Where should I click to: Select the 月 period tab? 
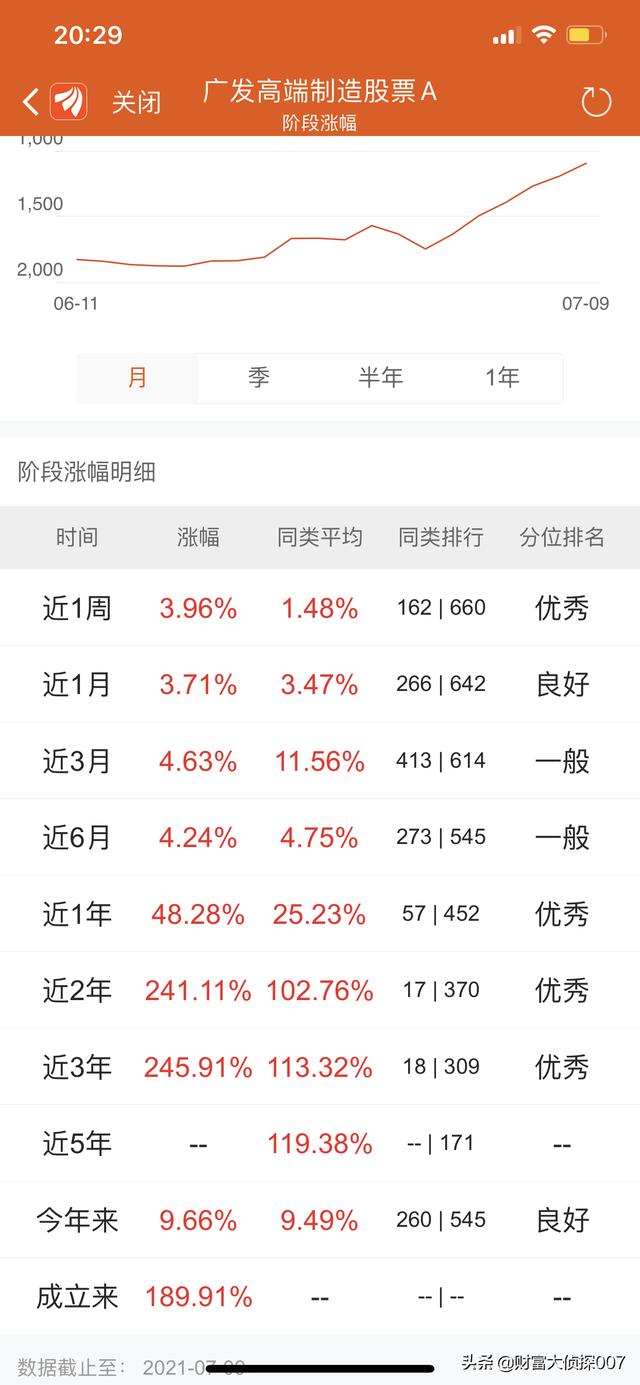pos(138,378)
